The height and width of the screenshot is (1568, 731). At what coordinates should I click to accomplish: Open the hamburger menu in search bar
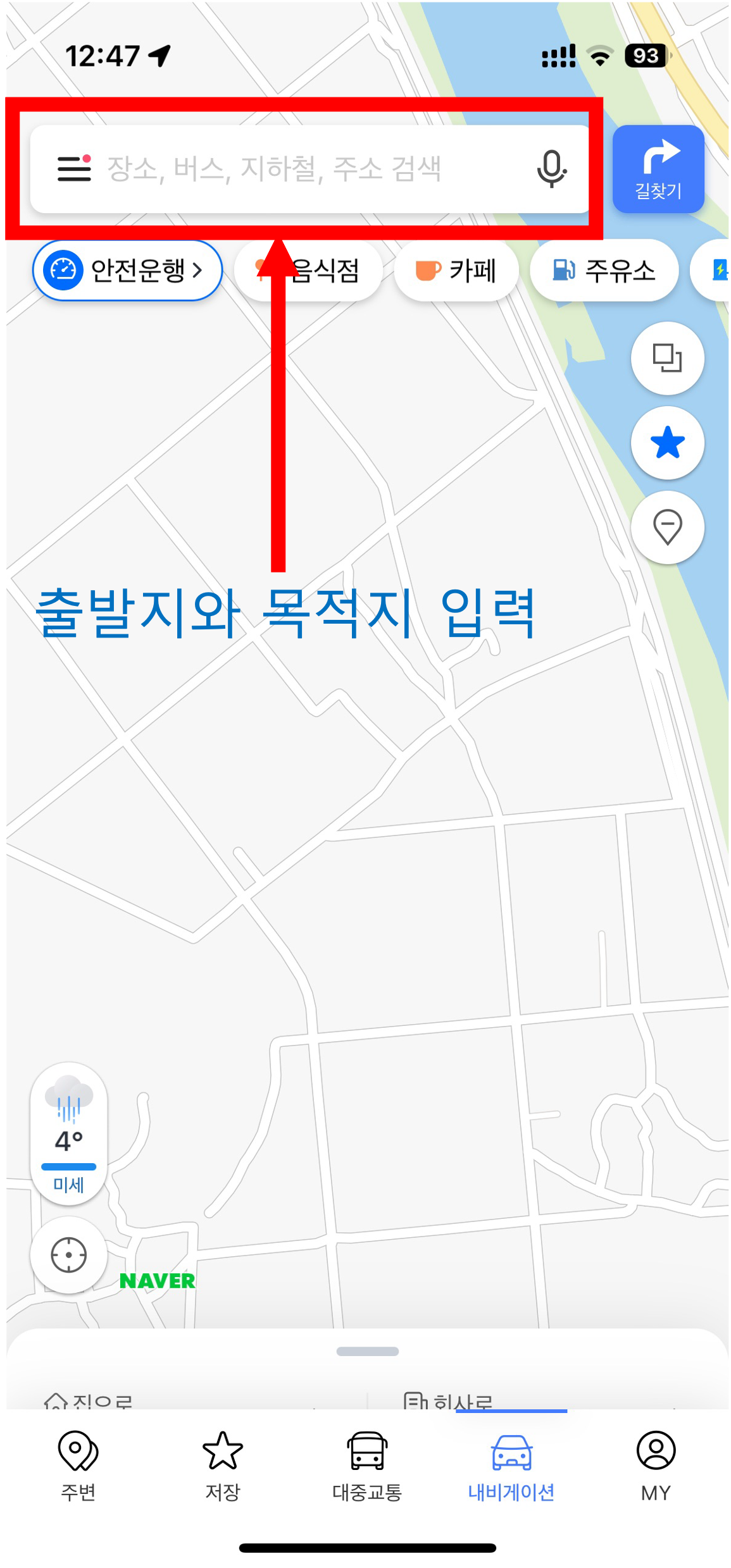click(x=73, y=170)
